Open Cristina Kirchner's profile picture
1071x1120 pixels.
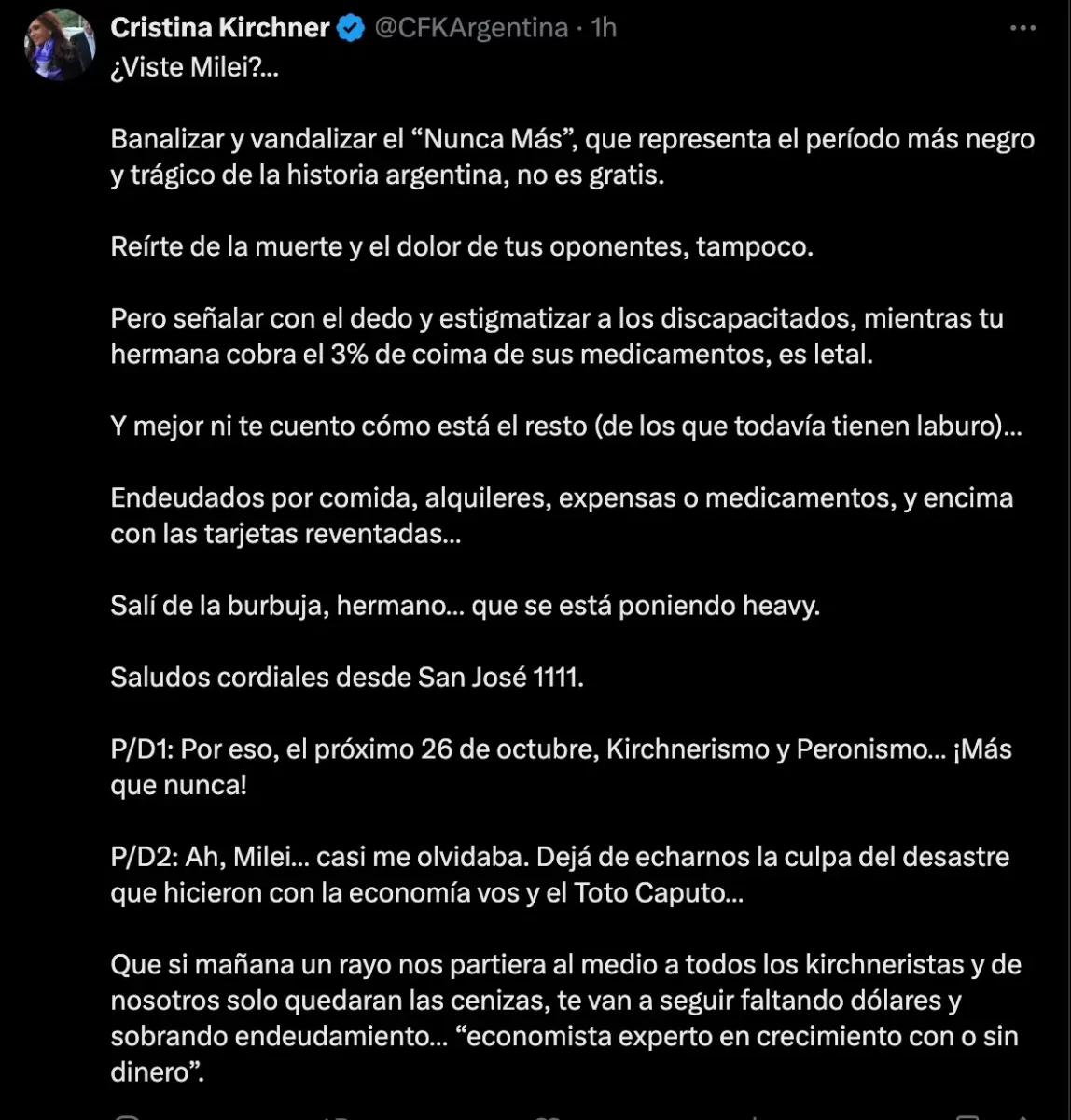pos(59,46)
